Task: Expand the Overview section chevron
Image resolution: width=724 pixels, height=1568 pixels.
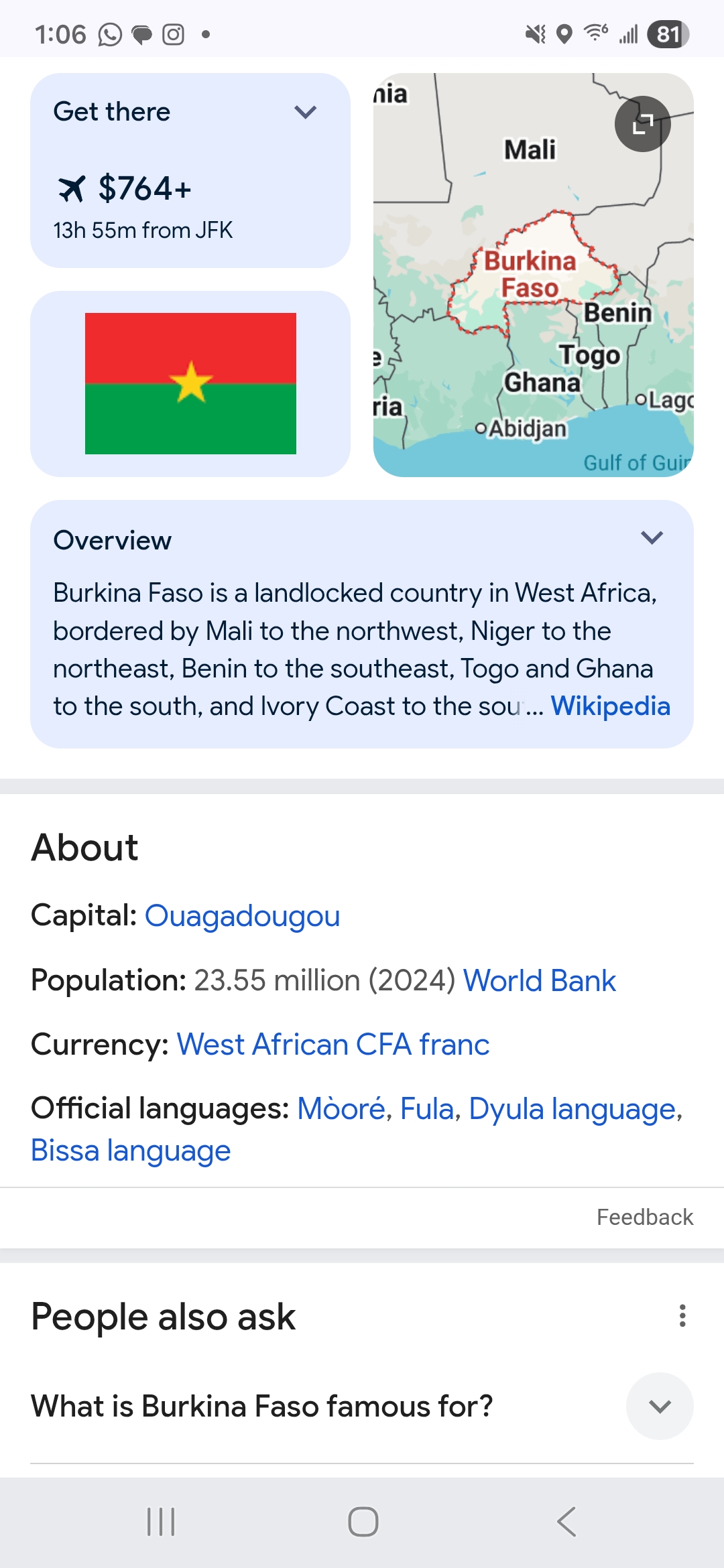Action: [x=652, y=537]
